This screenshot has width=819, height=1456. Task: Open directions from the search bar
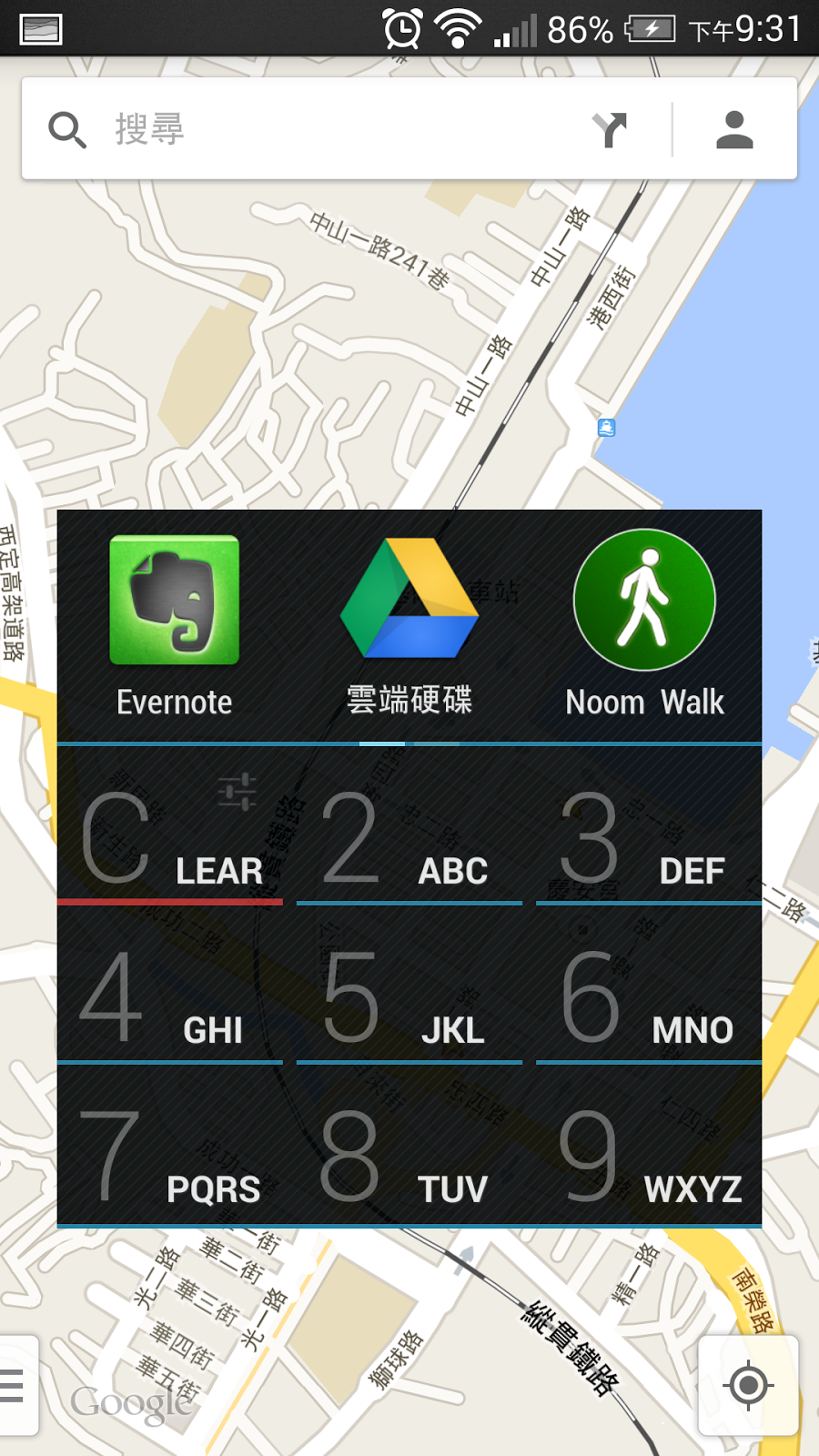click(610, 130)
